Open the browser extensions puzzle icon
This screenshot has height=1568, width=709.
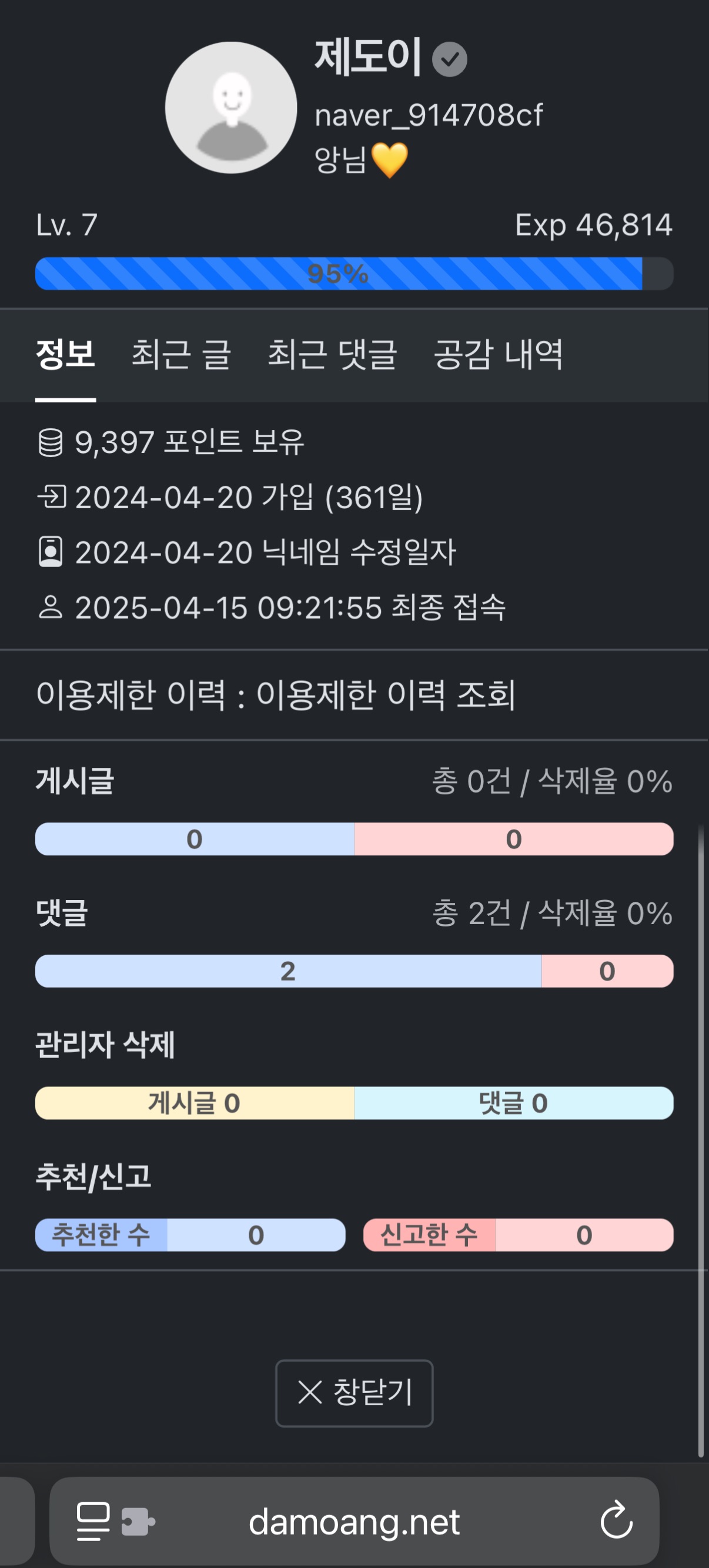[138, 1522]
